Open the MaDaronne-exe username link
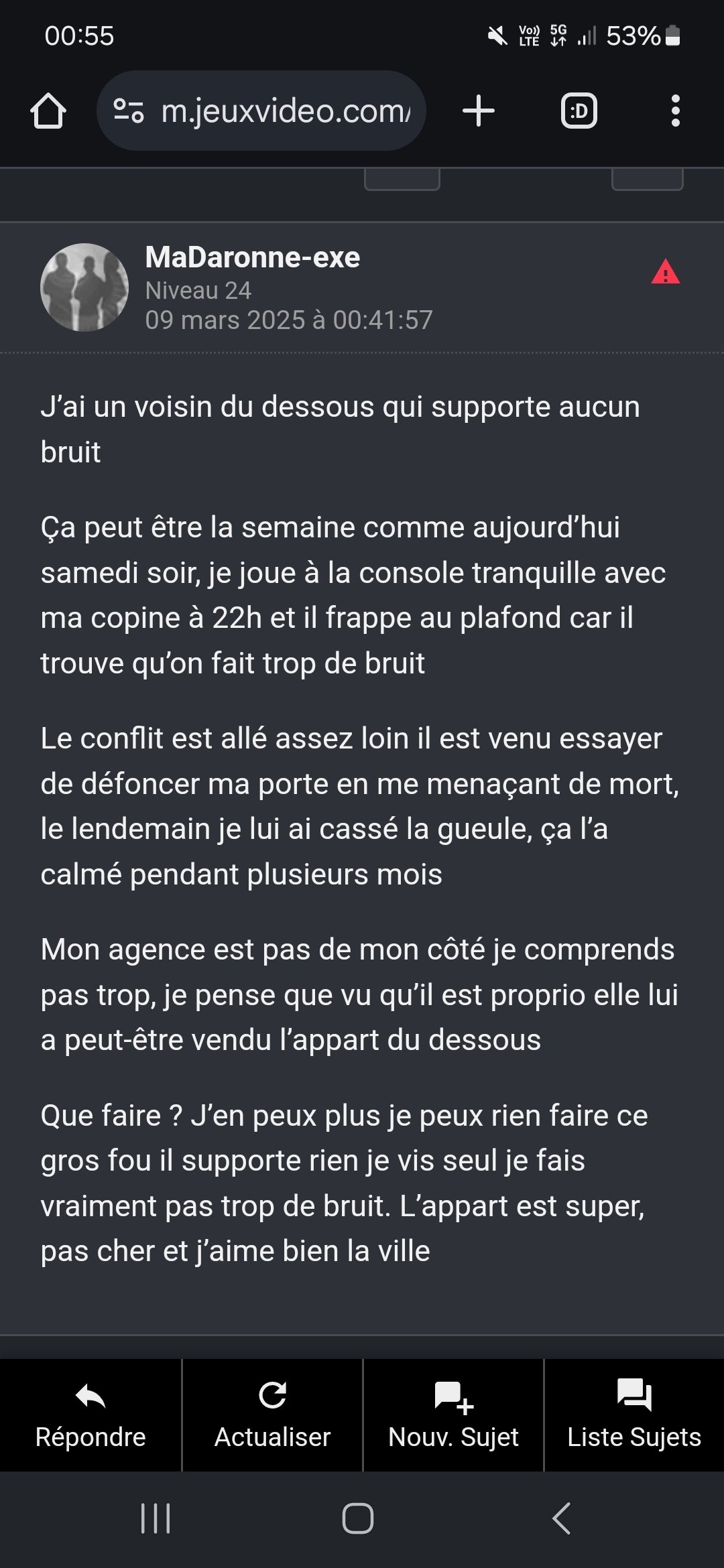This screenshot has height=1568, width=724. click(x=253, y=257)
